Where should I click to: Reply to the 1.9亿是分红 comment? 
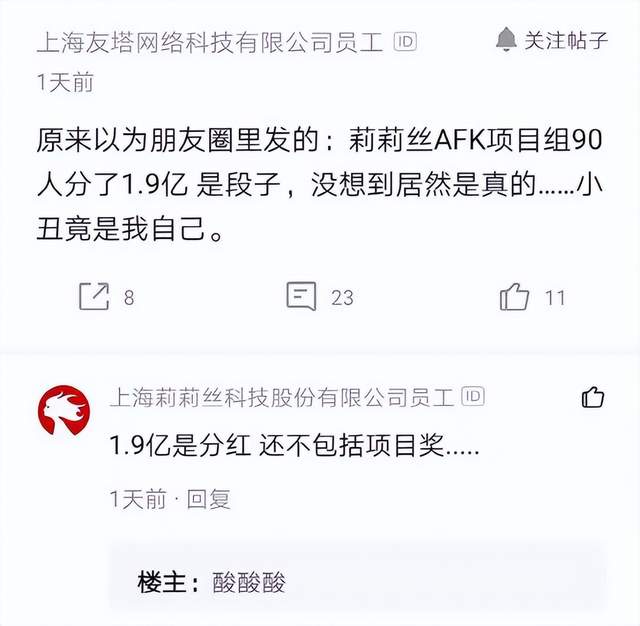[x=208, y=498]
